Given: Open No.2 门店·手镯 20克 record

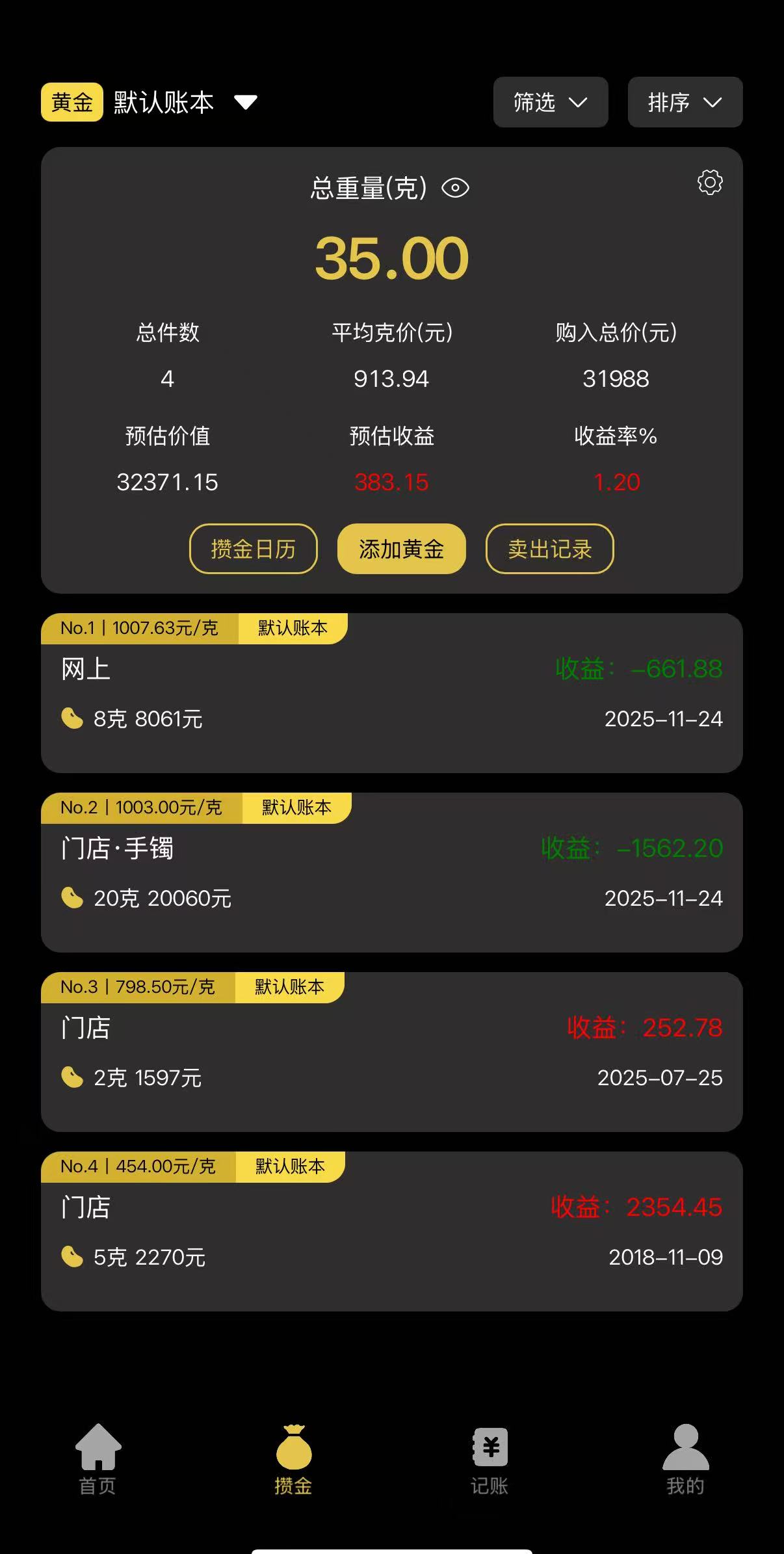Looking at the screenshot, I should [x=391, y=873].
